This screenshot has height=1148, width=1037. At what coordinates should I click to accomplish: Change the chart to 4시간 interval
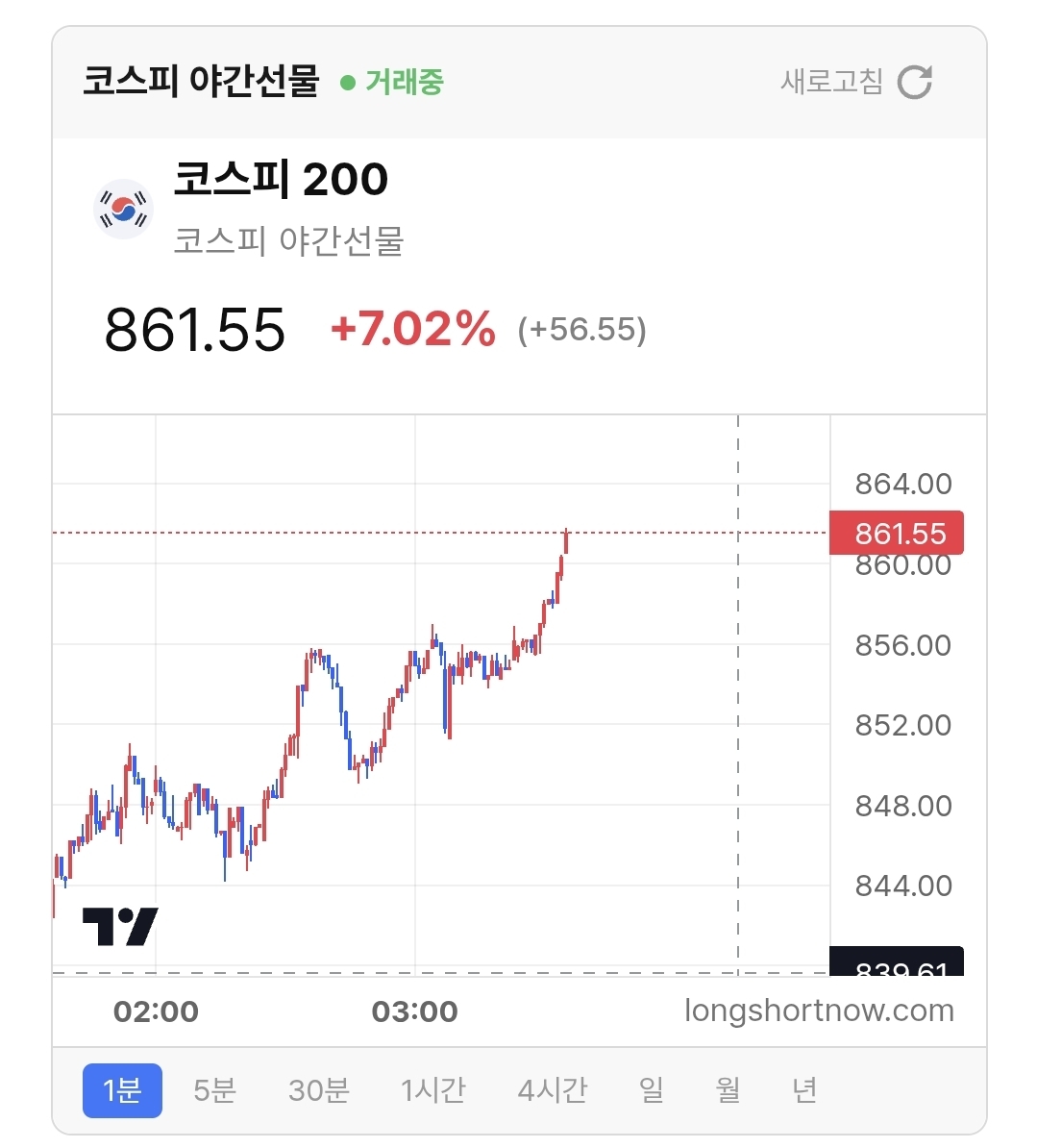(552, 1090)
